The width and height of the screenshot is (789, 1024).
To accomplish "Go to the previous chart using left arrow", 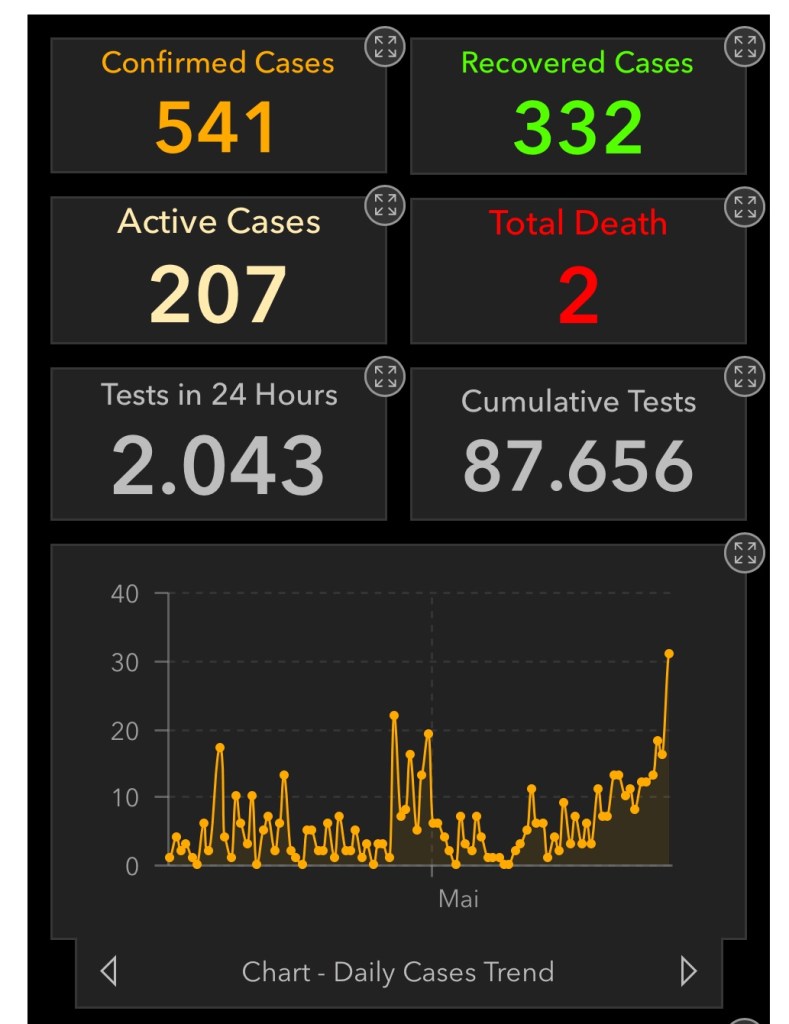I will click(109, 971).
